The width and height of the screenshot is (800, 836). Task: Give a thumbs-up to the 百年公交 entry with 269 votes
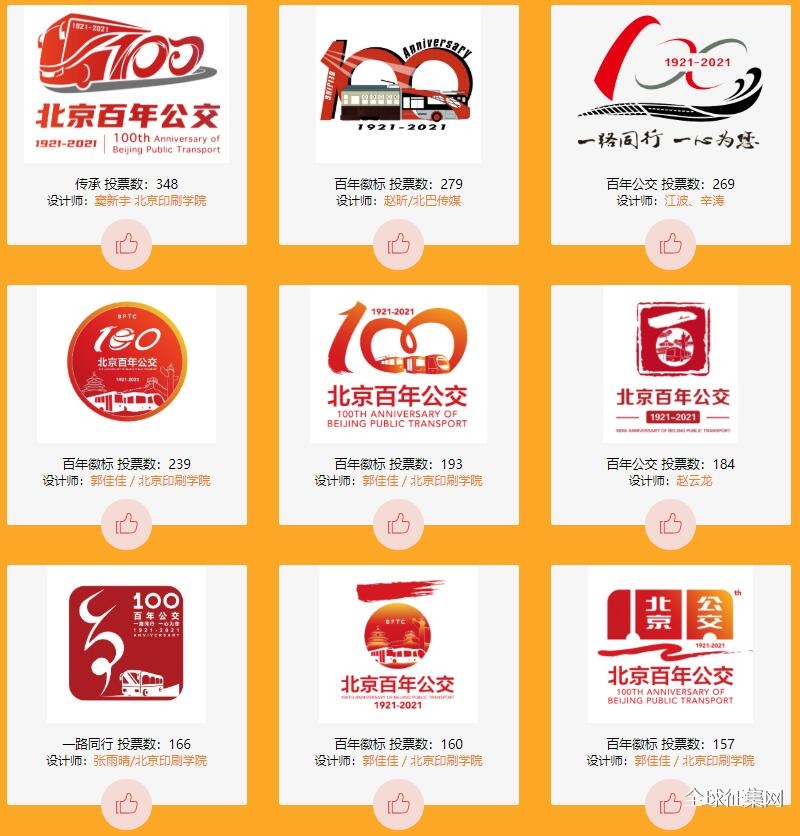tap(671, 244)
